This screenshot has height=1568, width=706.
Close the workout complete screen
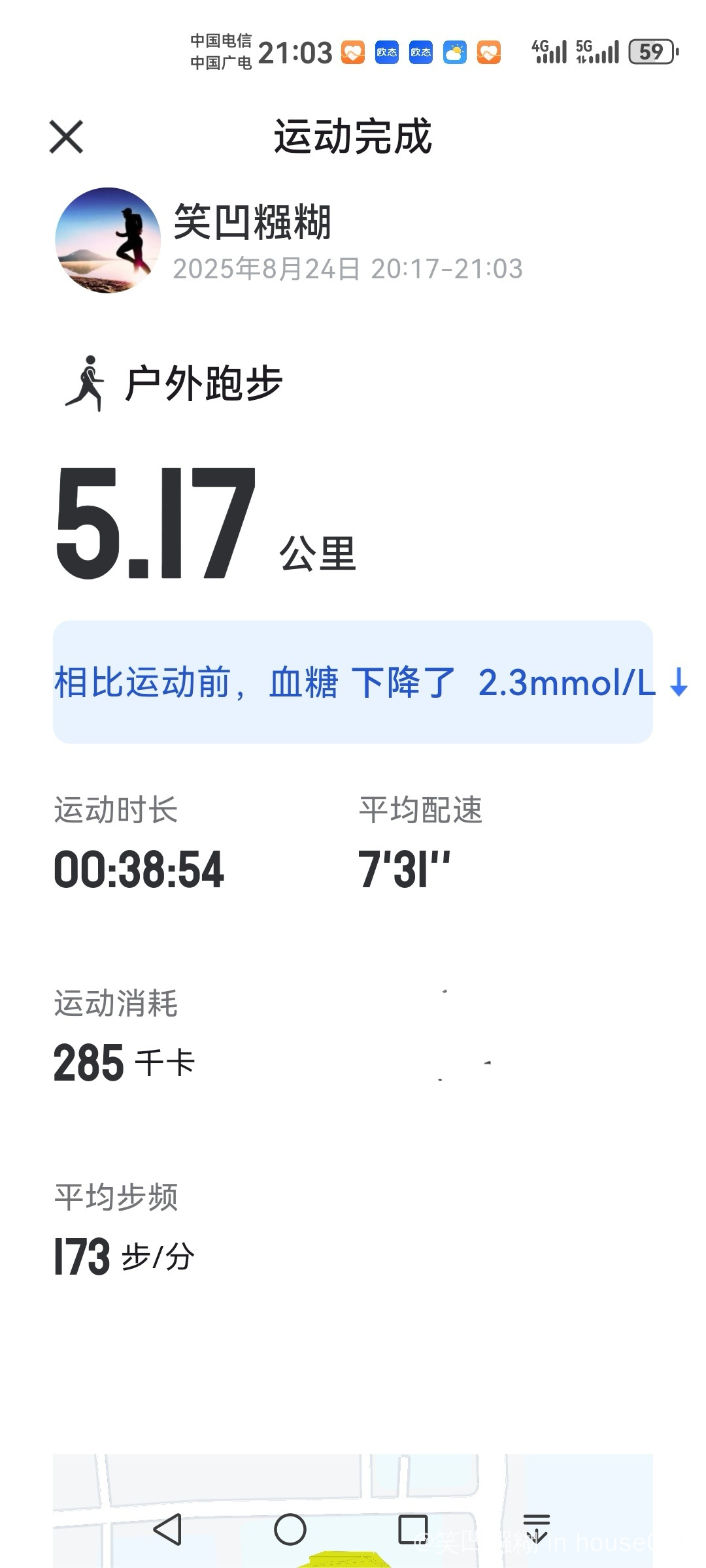[x=66, y=137]
